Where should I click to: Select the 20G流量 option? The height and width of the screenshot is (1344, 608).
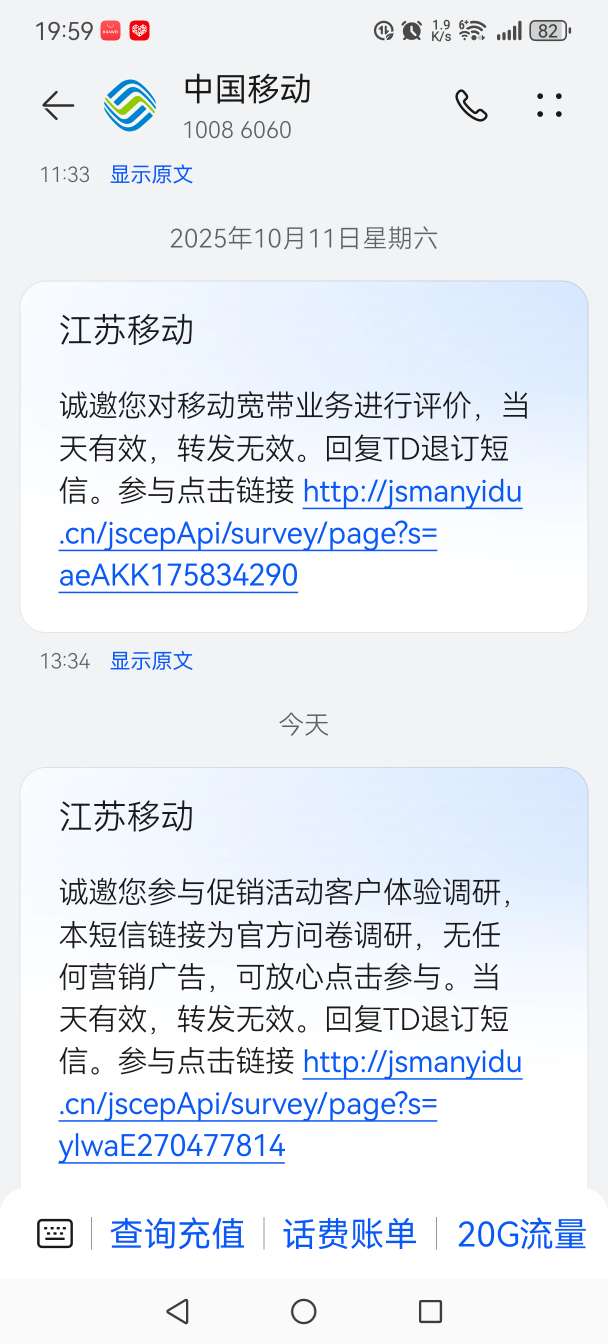click(x=521, y=1234)
